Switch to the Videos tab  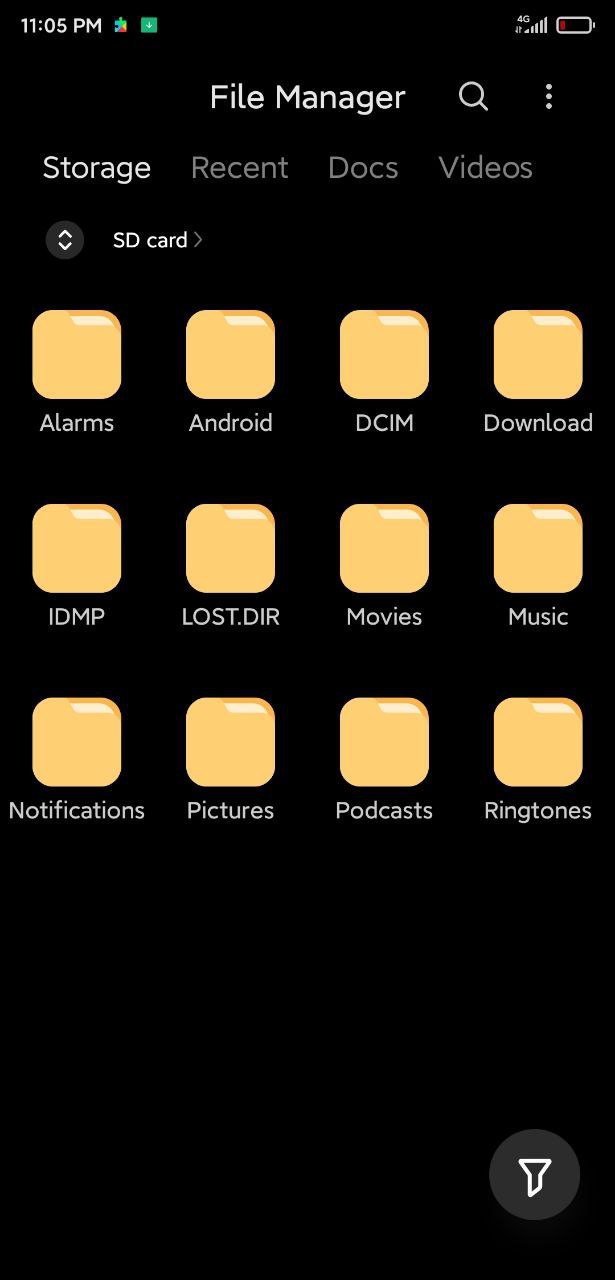click(485, 168)
